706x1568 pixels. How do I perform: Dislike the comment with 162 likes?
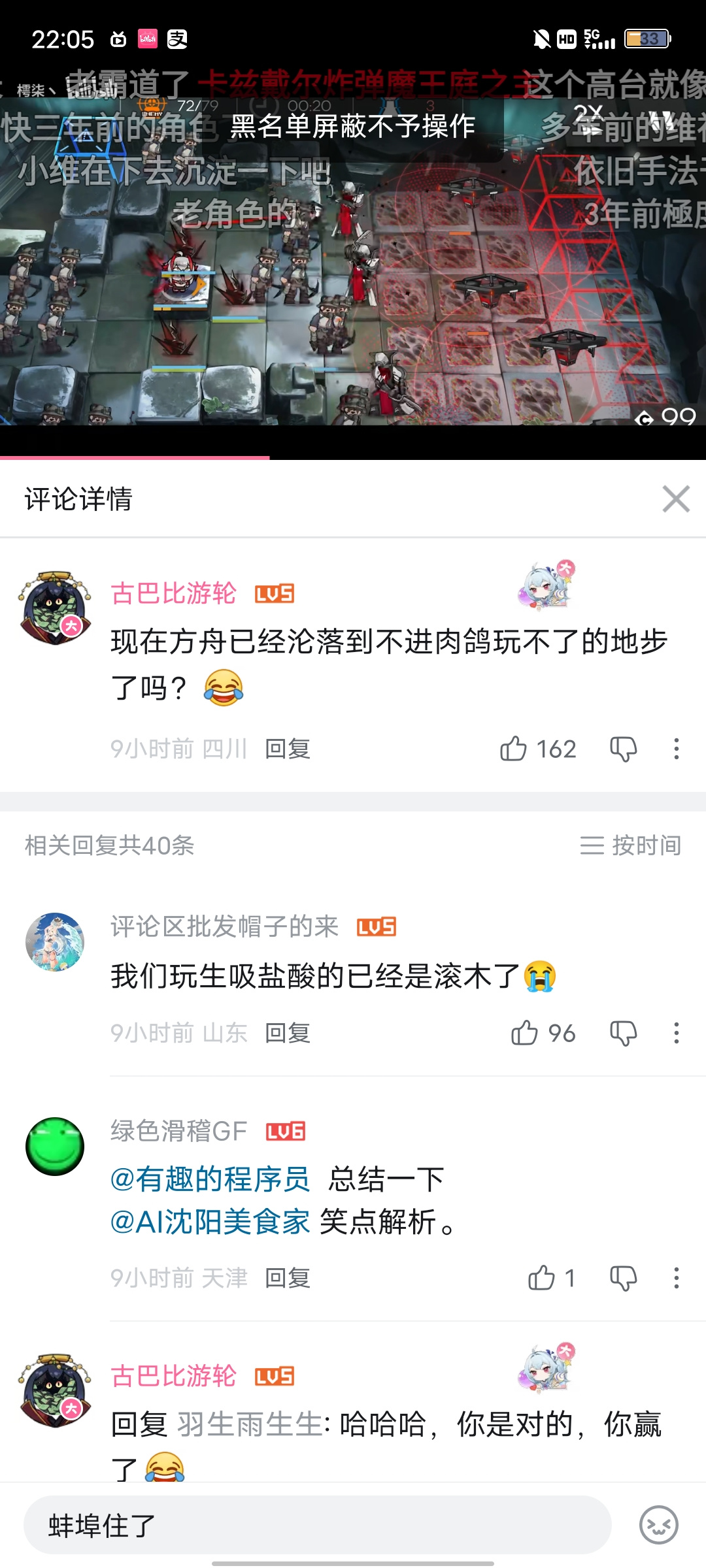(623, 749)
